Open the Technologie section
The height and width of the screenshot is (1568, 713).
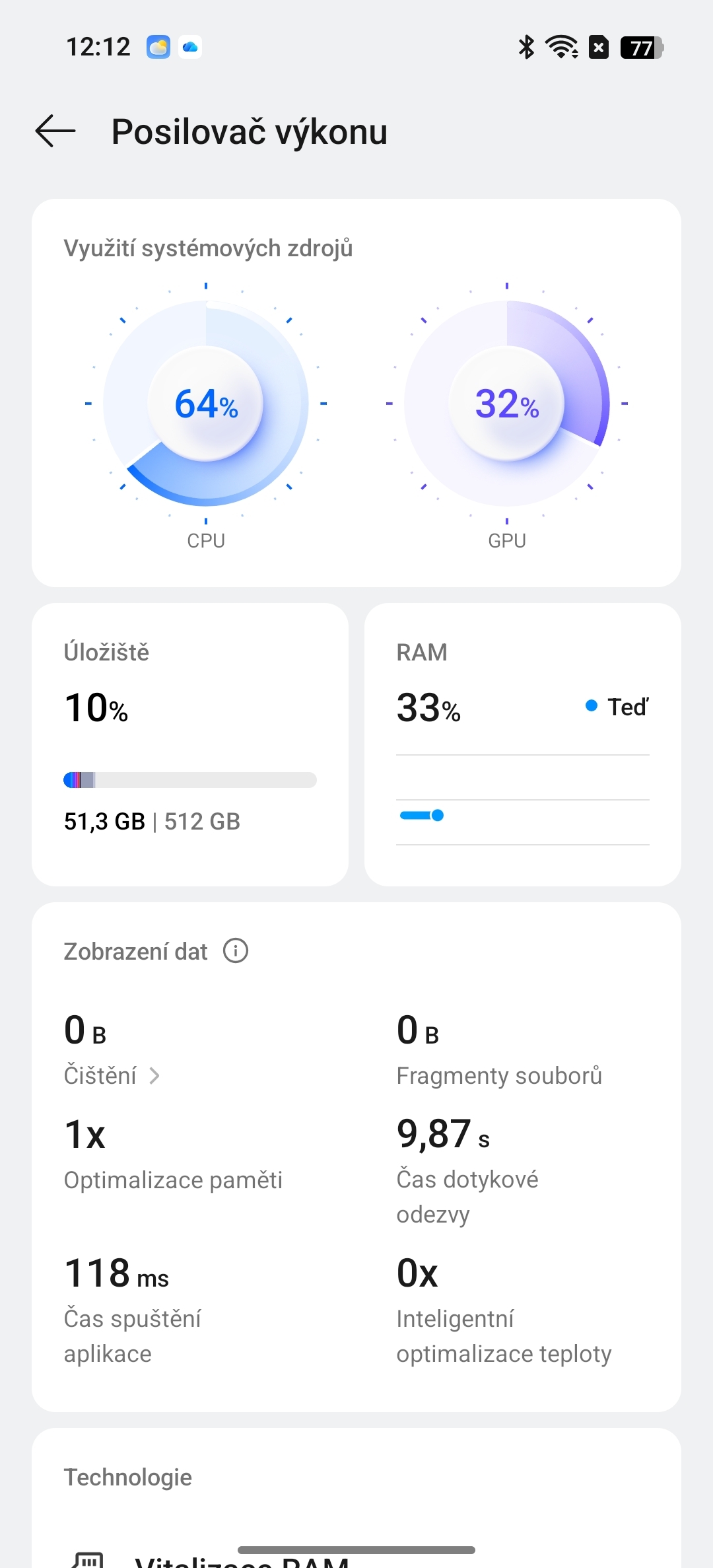coord(127,1476)
